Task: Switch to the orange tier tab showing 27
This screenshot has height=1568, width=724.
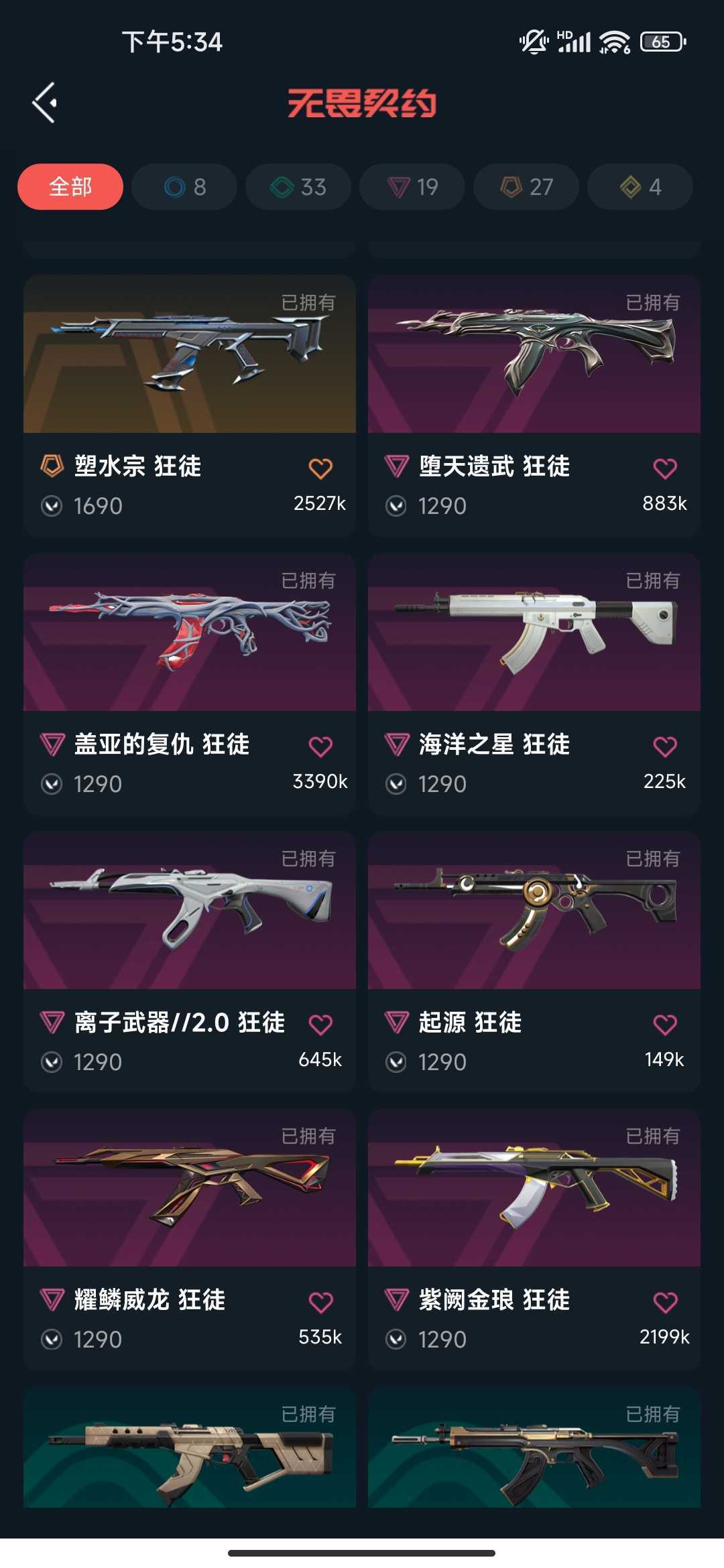Action: click(x=526, y=187)
